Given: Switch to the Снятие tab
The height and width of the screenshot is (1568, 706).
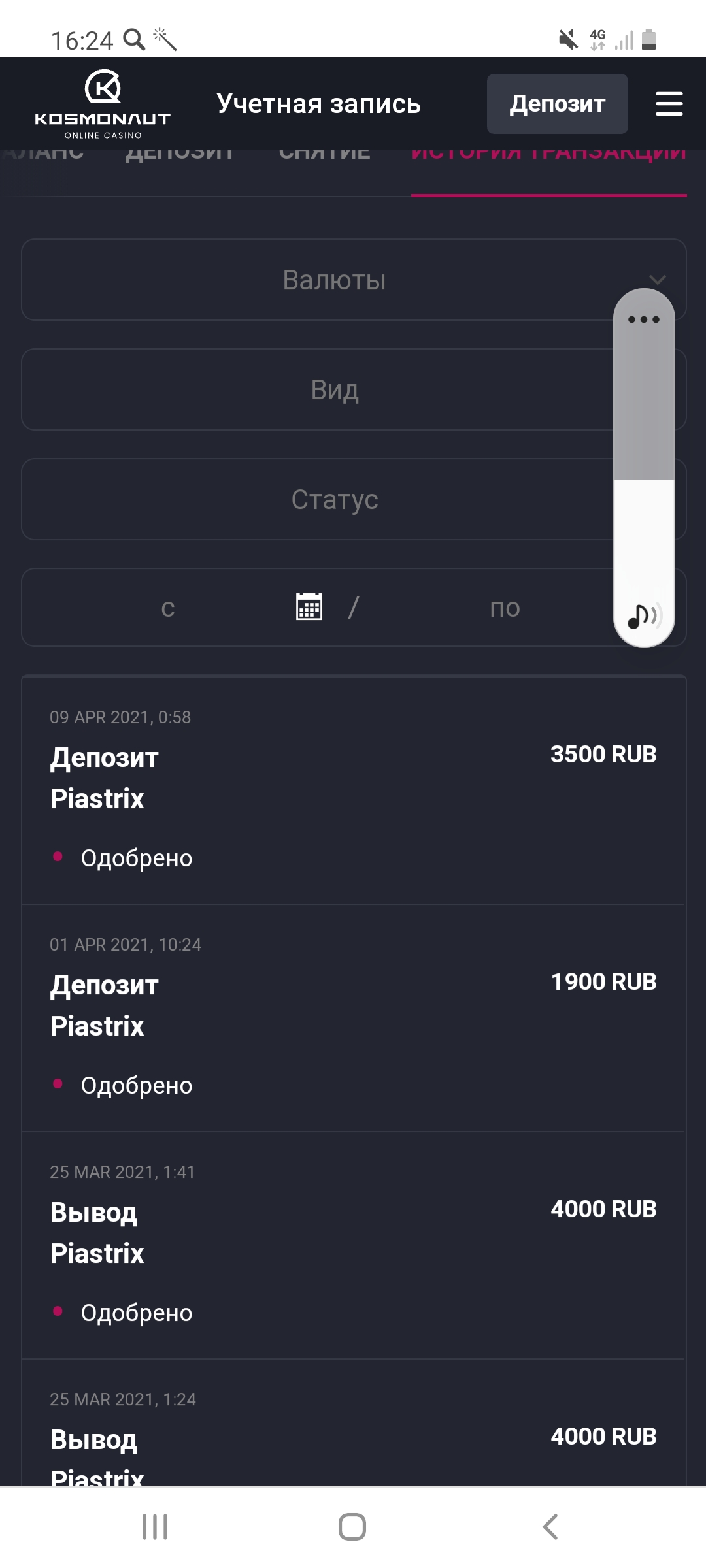Looking at the screenshot, I should [x=325, y=155].
